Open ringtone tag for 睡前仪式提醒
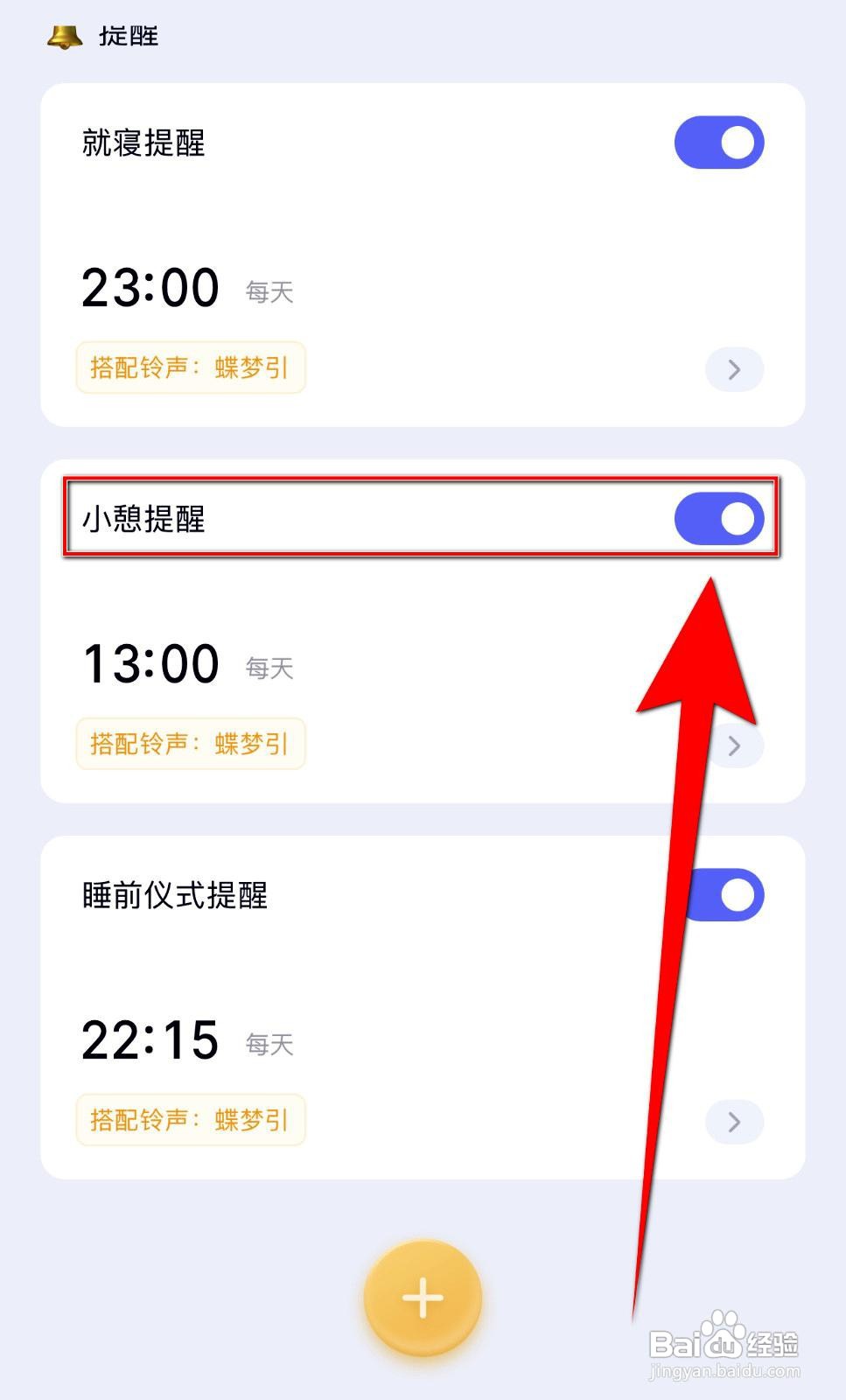 click(190, 1120)
